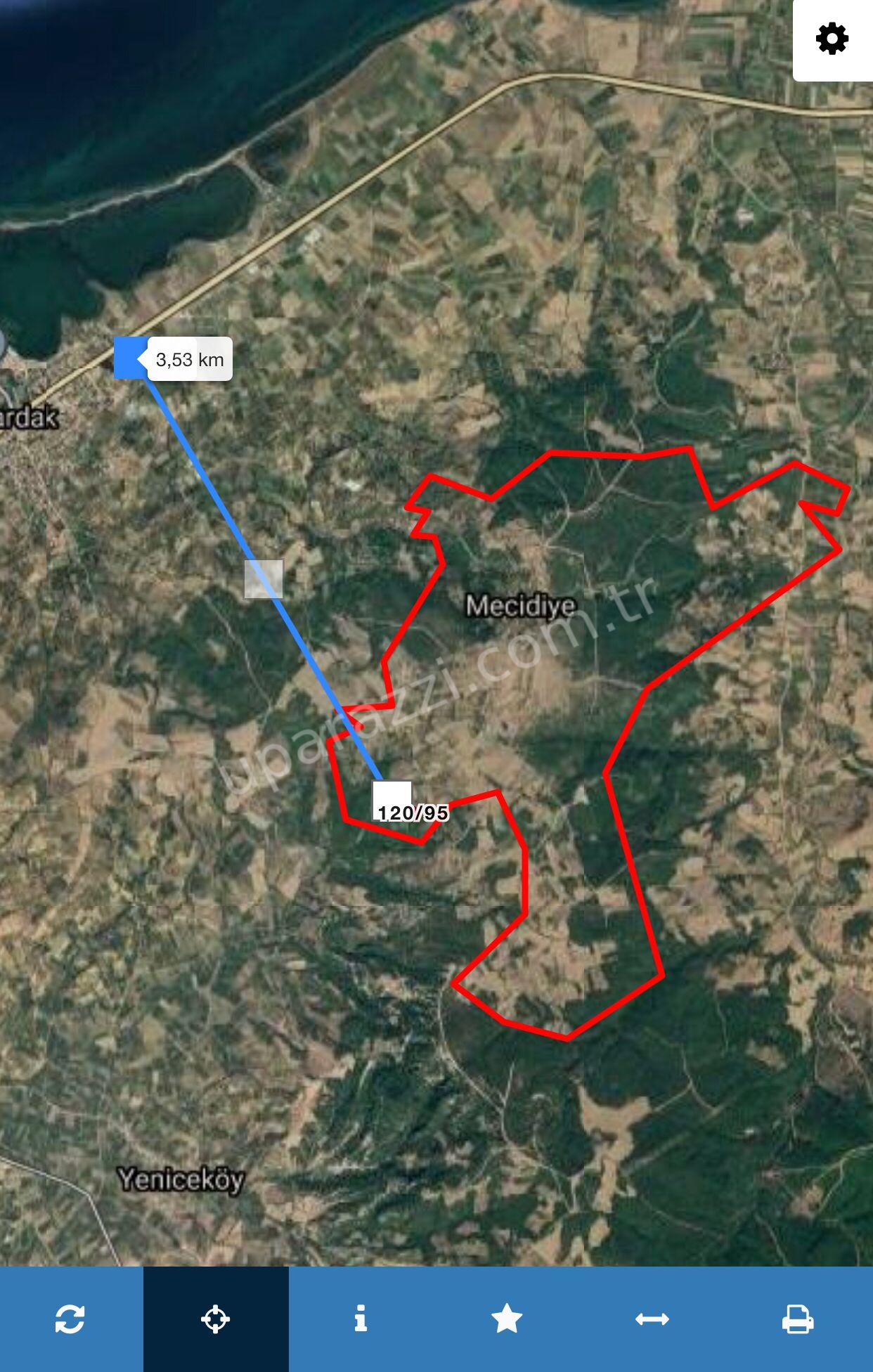The width and height of the screenshot is (873, 1372).
Task: Refresh the map view
Action: click(x=70, y=1319)
